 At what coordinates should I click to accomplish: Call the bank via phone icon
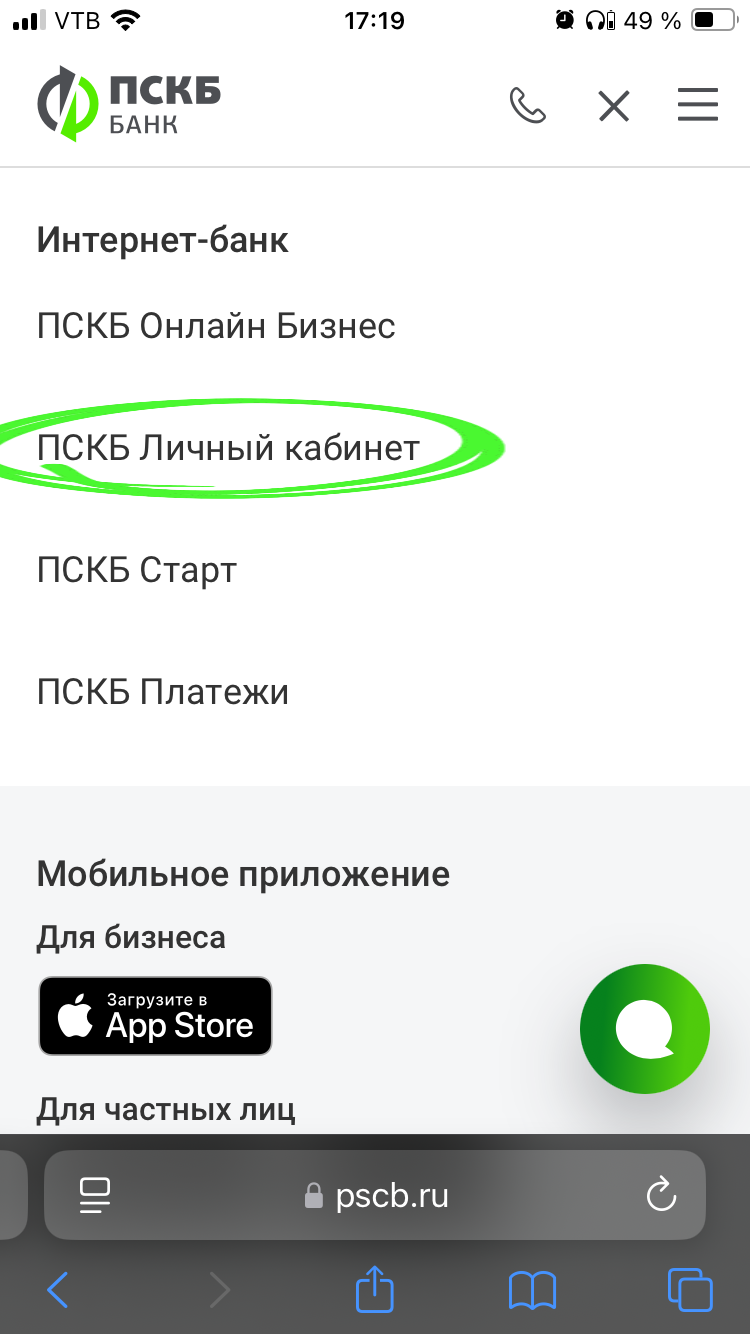coord(527,105)
